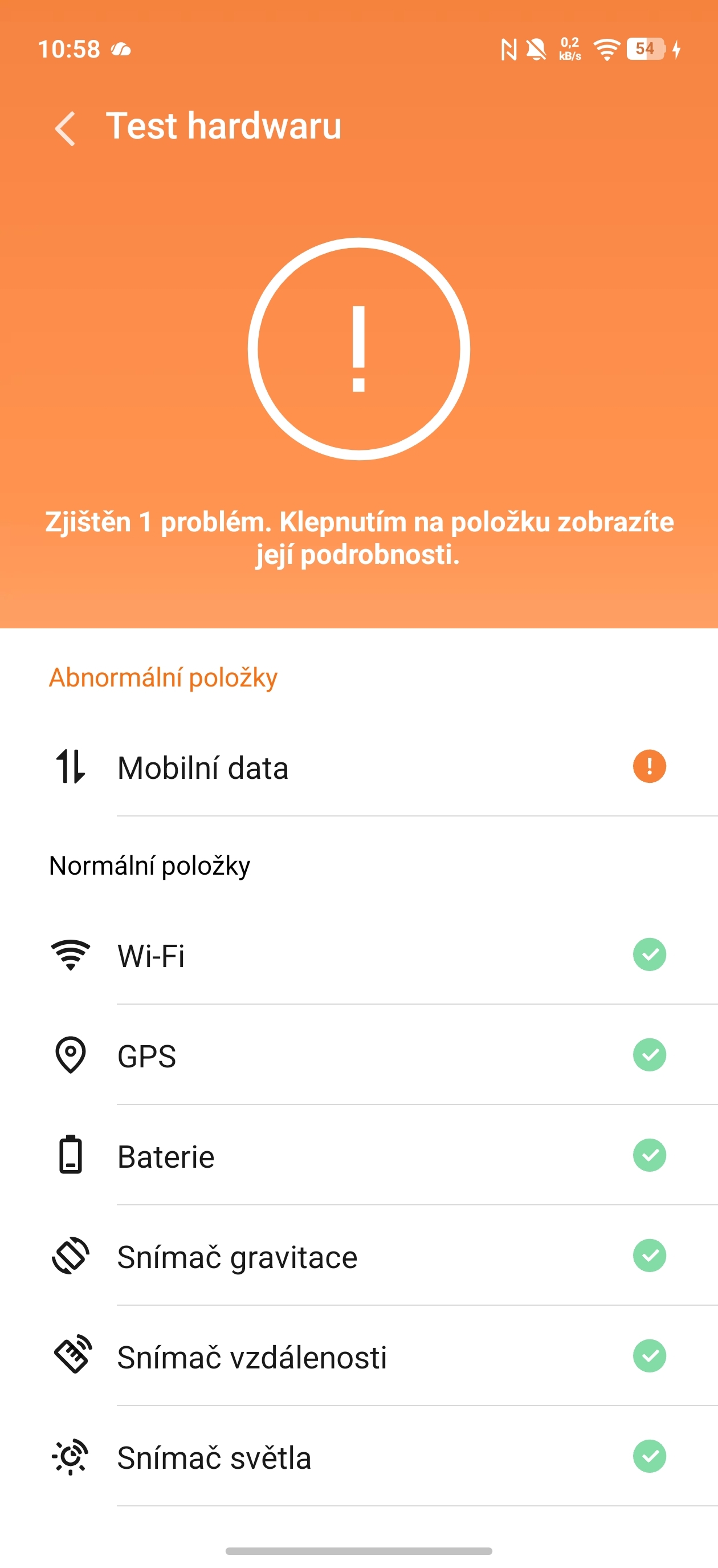
Task: Tap the green checkmark next to Baterie
Action: [x=648, y=1155]
